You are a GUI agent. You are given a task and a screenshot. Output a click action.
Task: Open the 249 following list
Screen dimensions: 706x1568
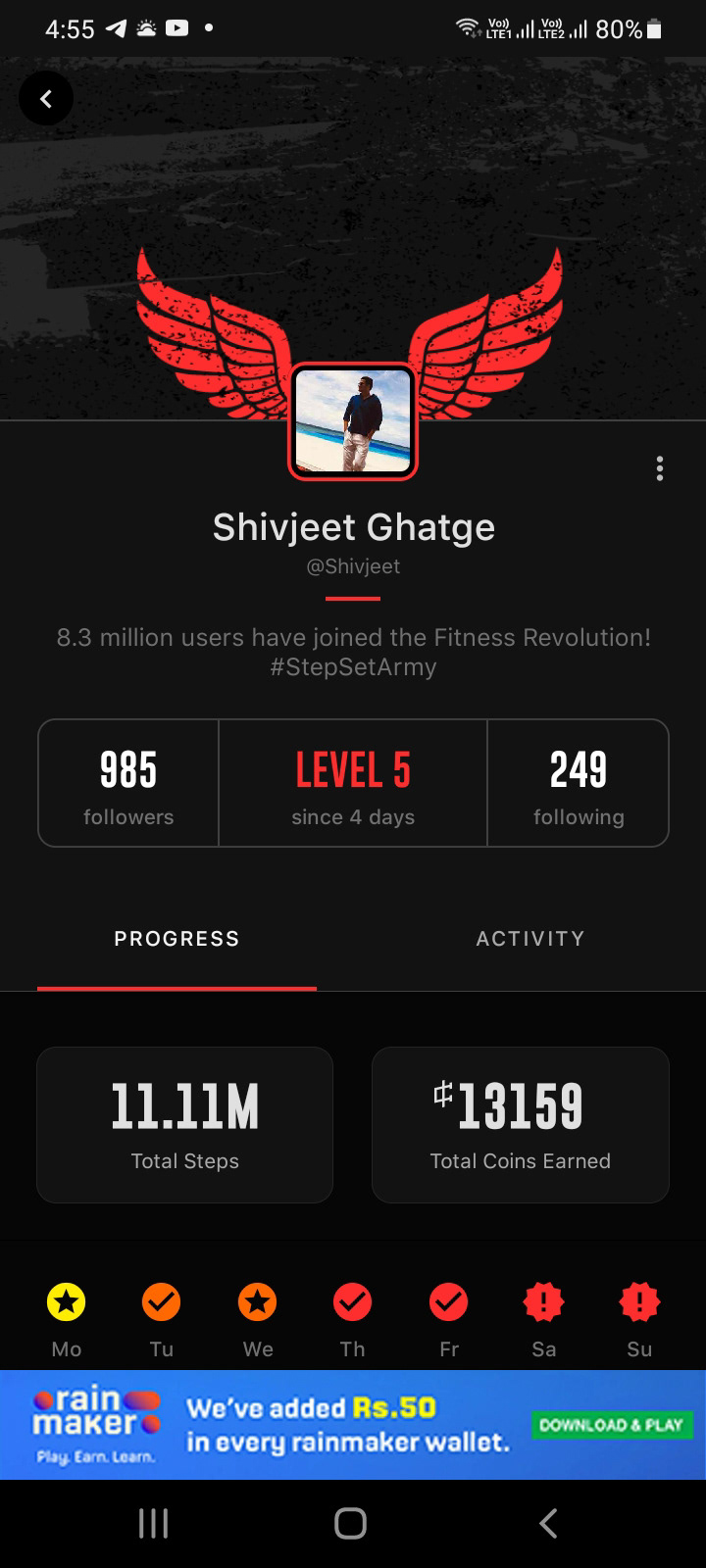[x=579, y=783]
